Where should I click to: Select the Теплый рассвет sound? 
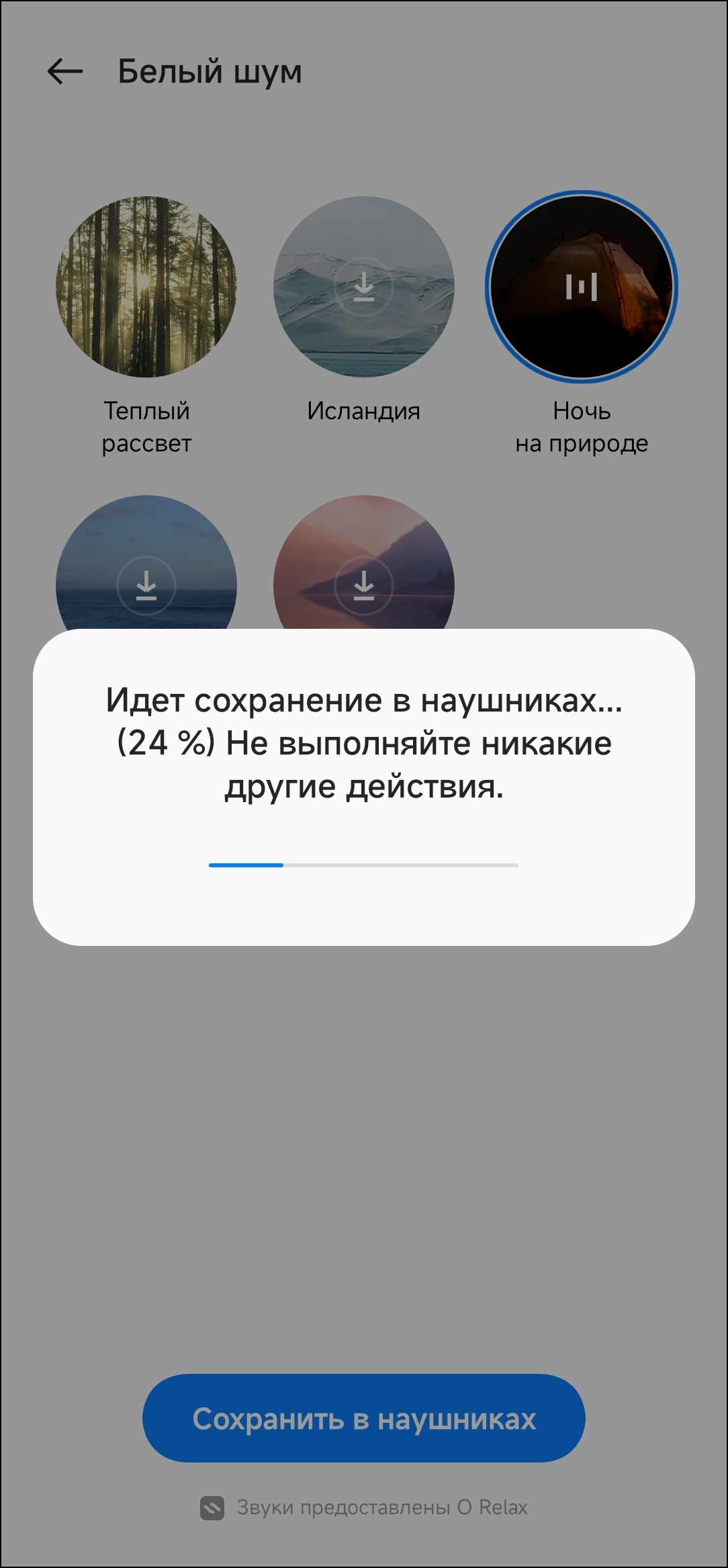[x=146, y=287]
